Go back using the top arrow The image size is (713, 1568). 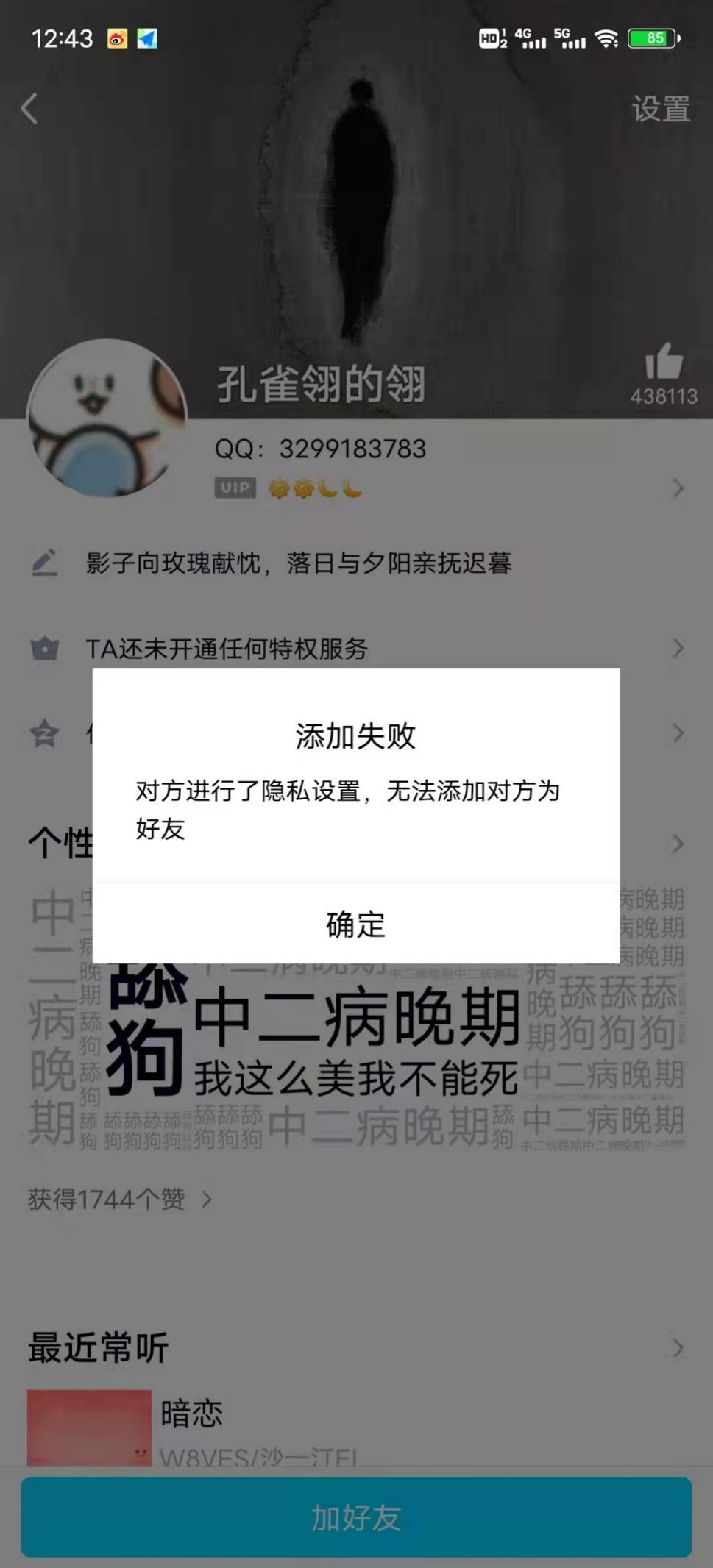pyautogui.click(x=29, y=109)
